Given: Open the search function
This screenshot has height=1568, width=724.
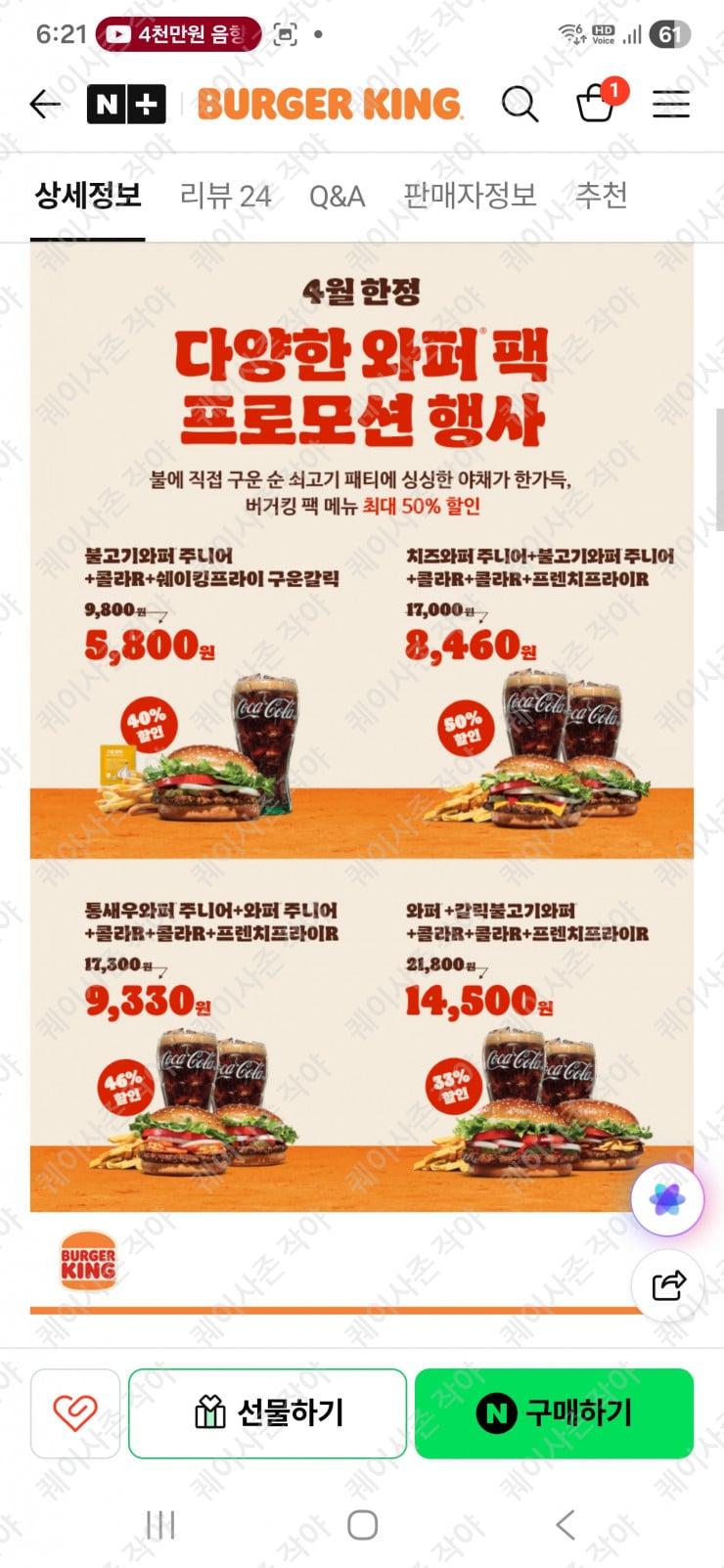Looking at the screenshot, I should coord(520,104).
